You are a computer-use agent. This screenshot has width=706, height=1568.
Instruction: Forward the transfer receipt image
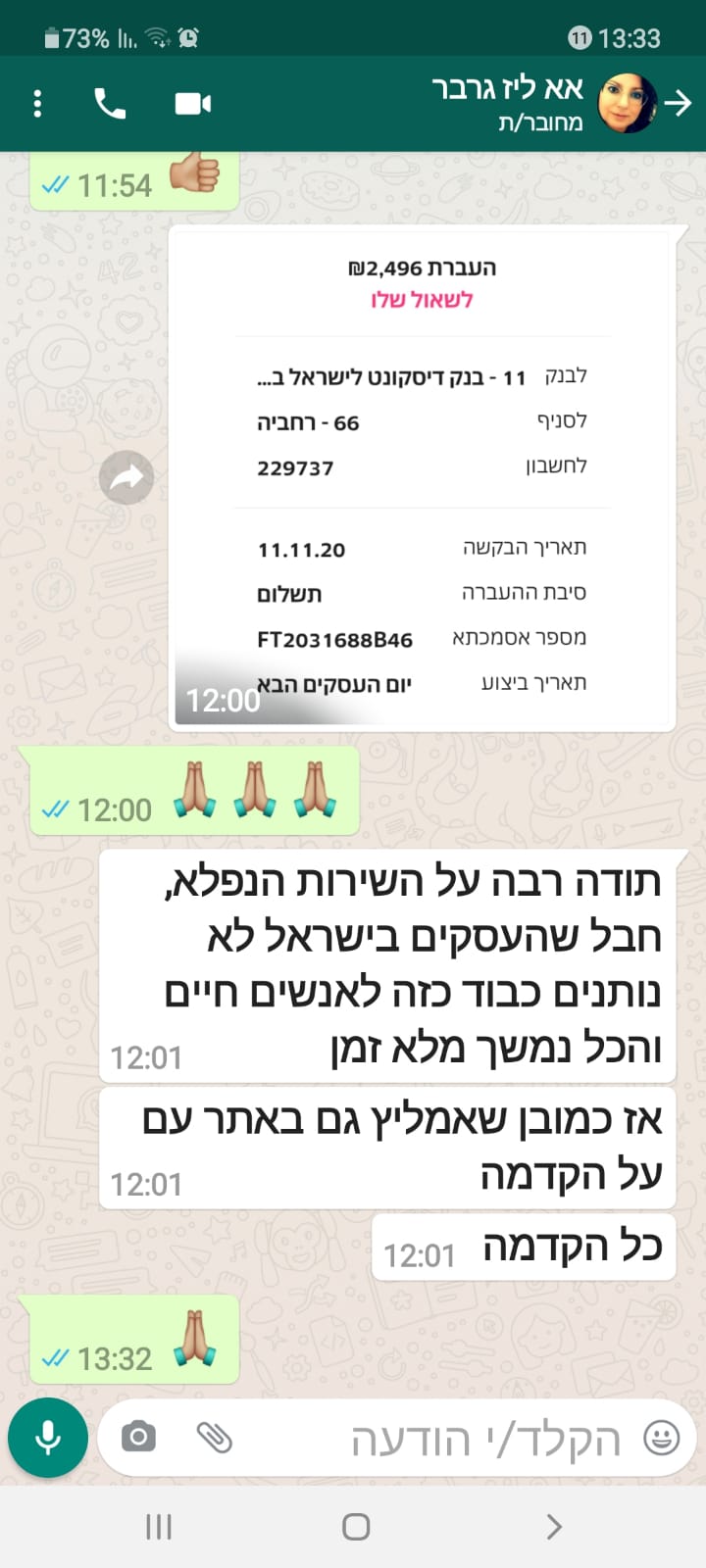point(126,478)
